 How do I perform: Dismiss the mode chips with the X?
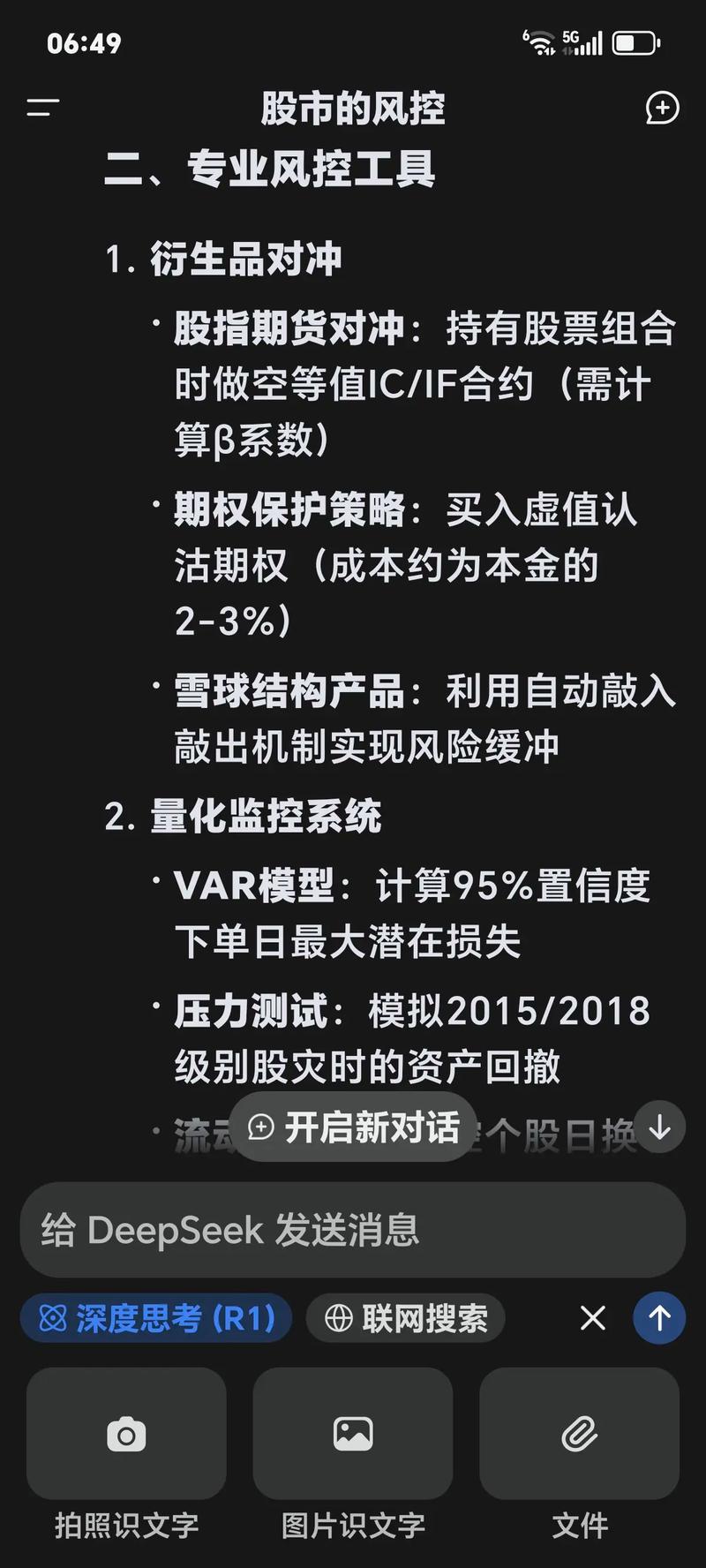coord(591,1317)
